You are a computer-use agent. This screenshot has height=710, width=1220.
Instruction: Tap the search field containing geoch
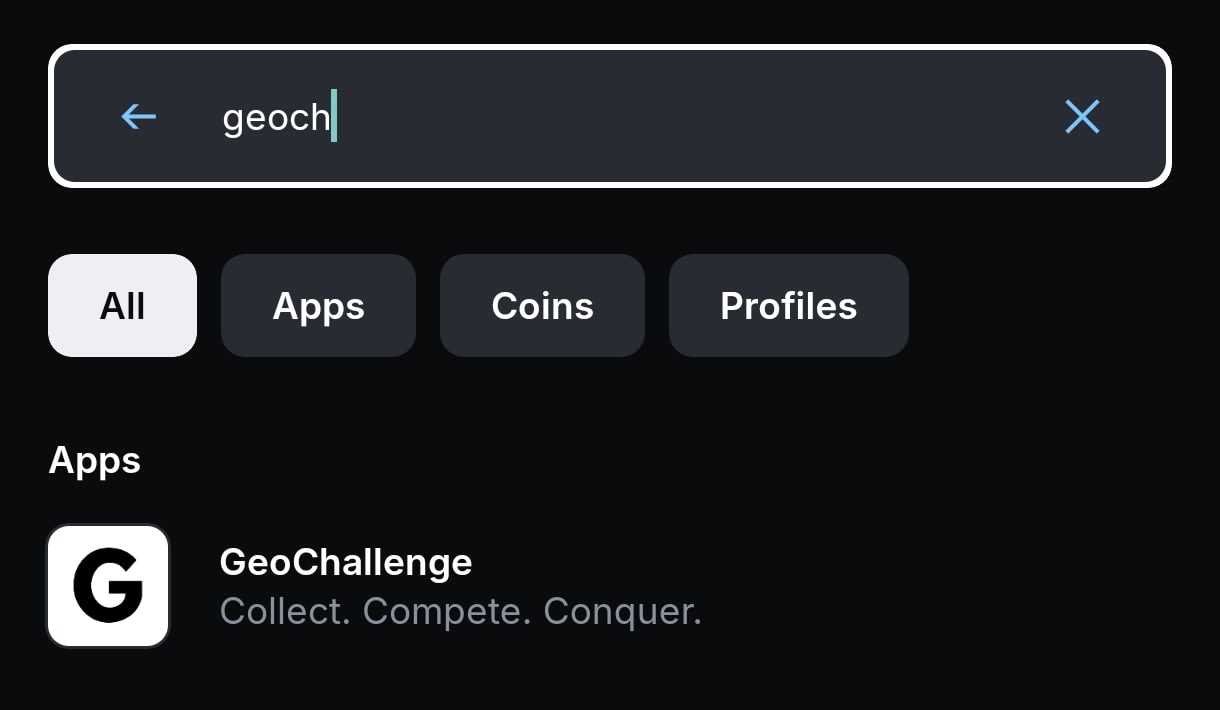tap(600, 117)
